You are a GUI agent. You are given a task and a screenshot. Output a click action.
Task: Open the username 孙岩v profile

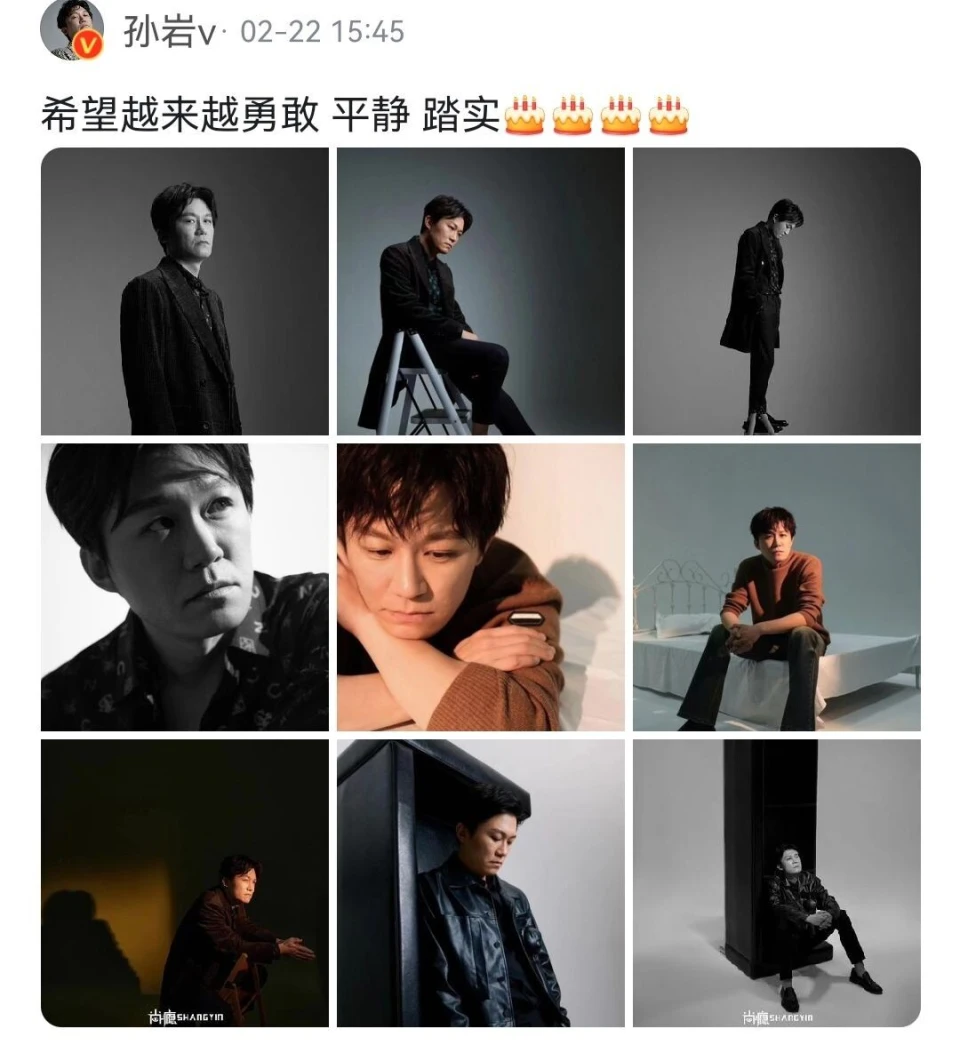click(168, 32)
